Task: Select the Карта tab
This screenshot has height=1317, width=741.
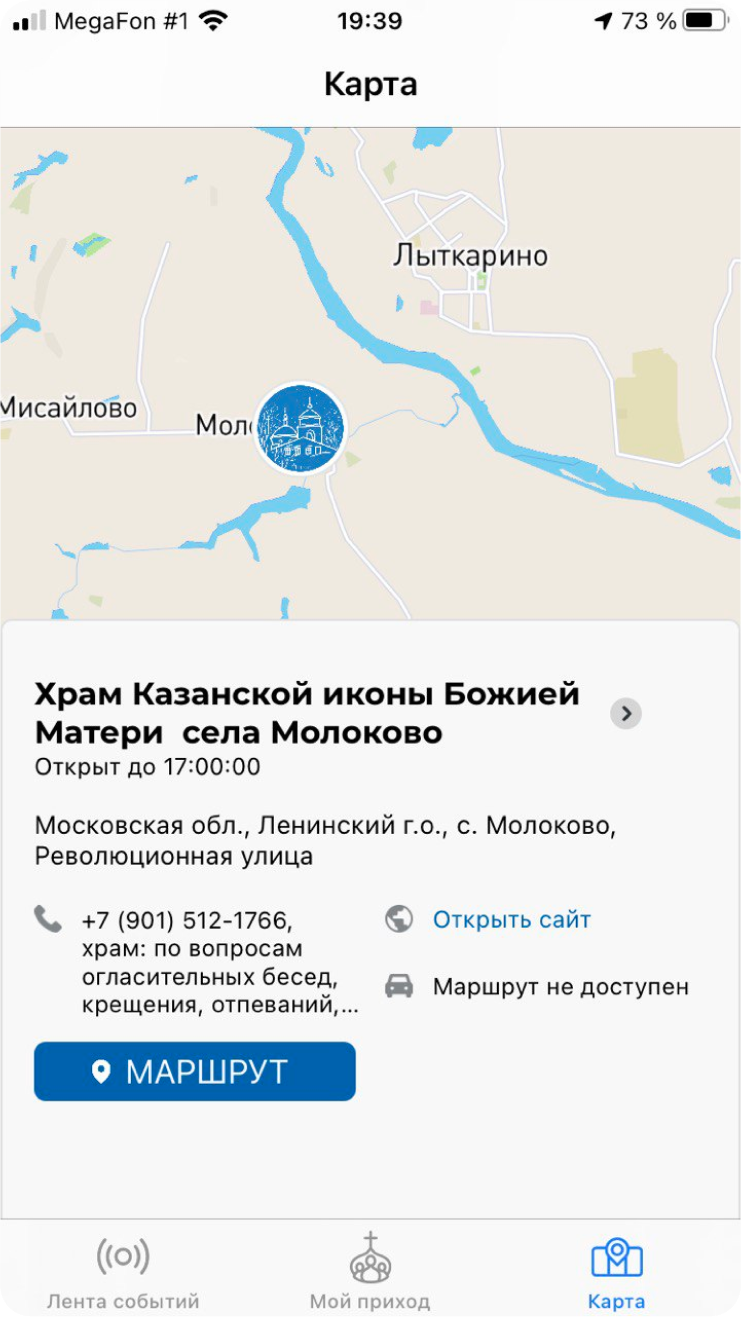Action: pyautogui.click(x=616, y=1272)
